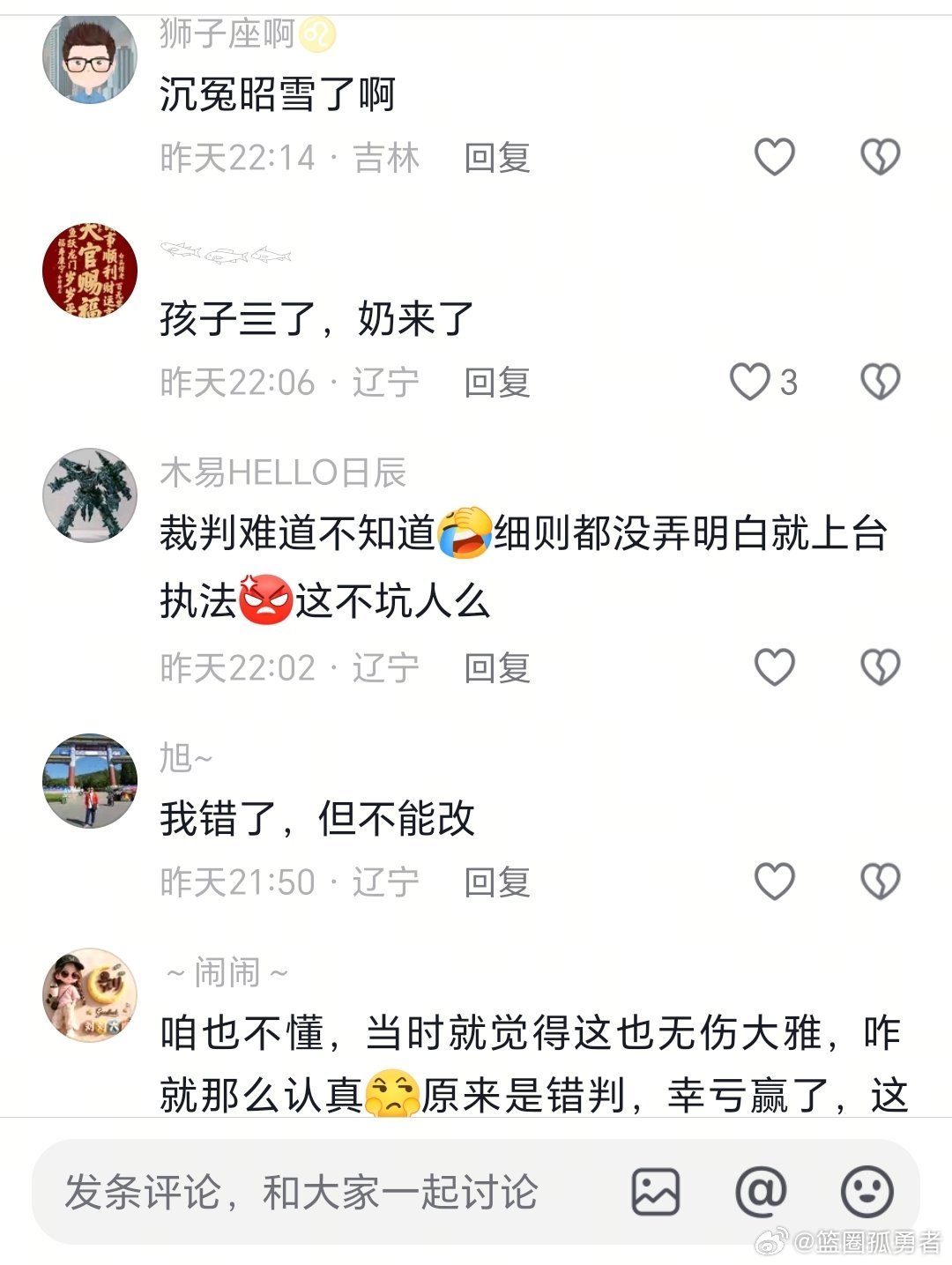The width and height of the screenshot is (952, 1265).
Task: Open 木易HELLO日辰's profile name
Action: 284,472
